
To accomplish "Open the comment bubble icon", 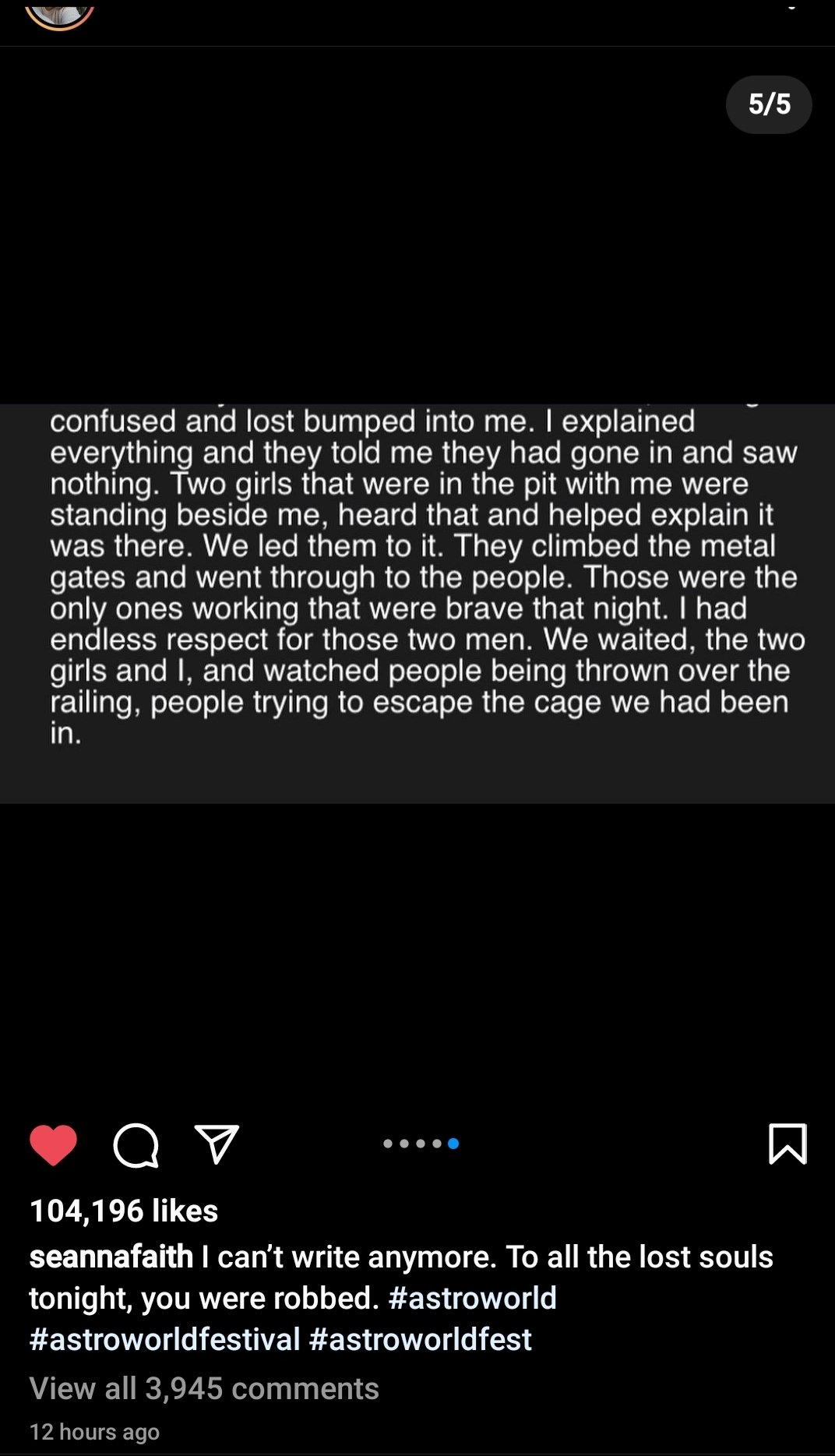I will point(136,1145).
